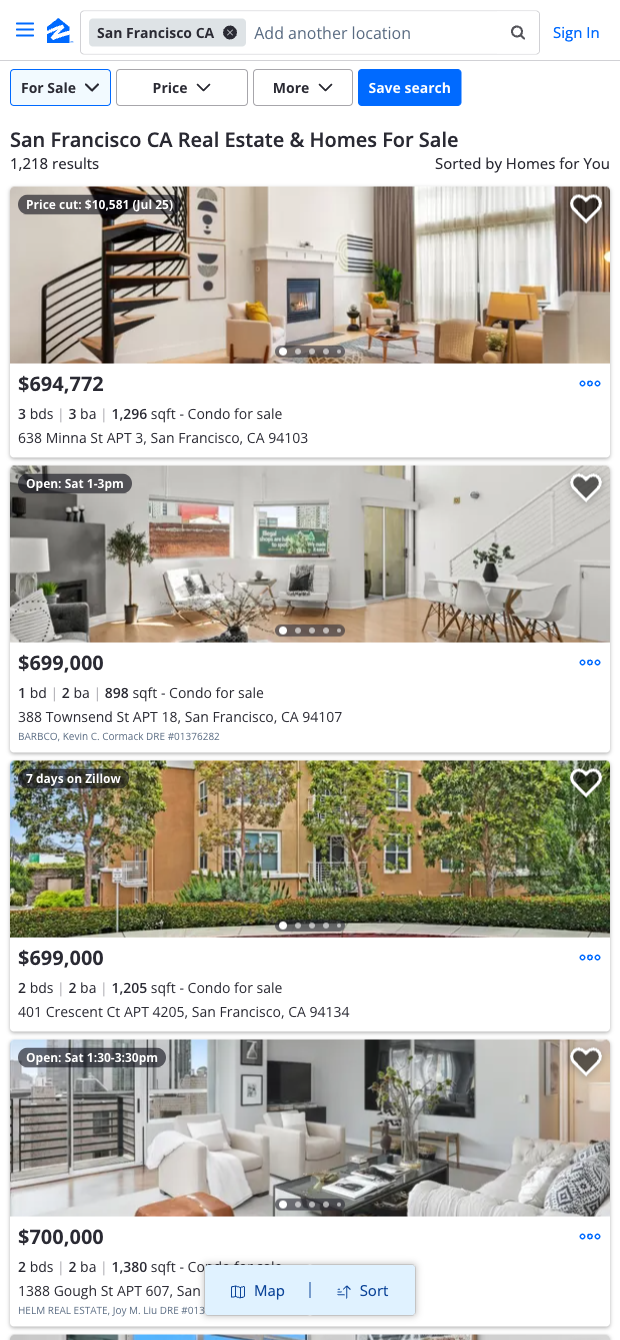Heart the 401 Crescent Ct listing
The image size is (620, 1340).
[x=585, y=782]
